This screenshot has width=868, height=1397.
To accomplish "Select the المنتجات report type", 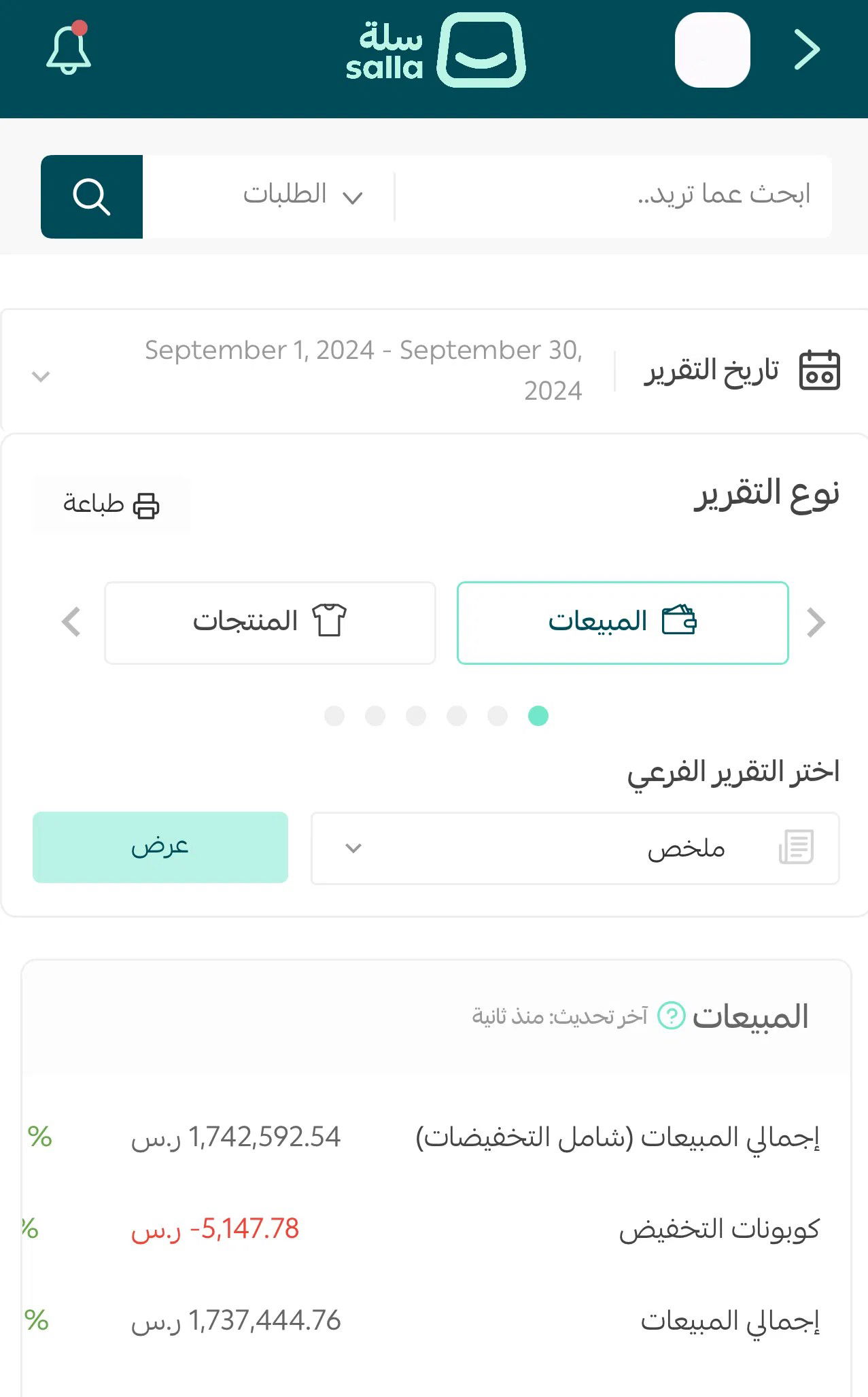I will pos(270,622).
